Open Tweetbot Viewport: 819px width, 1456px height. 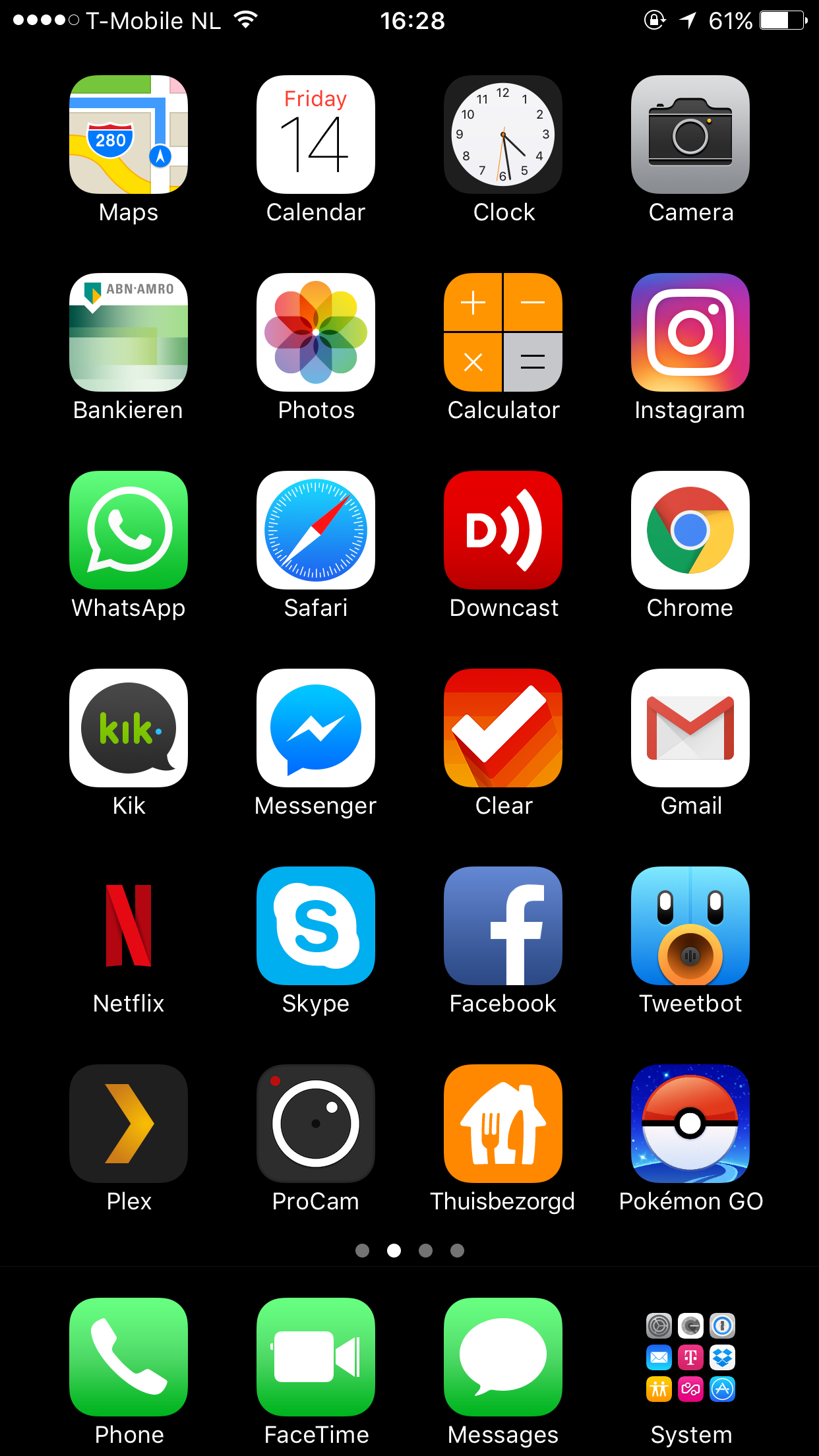690,926
